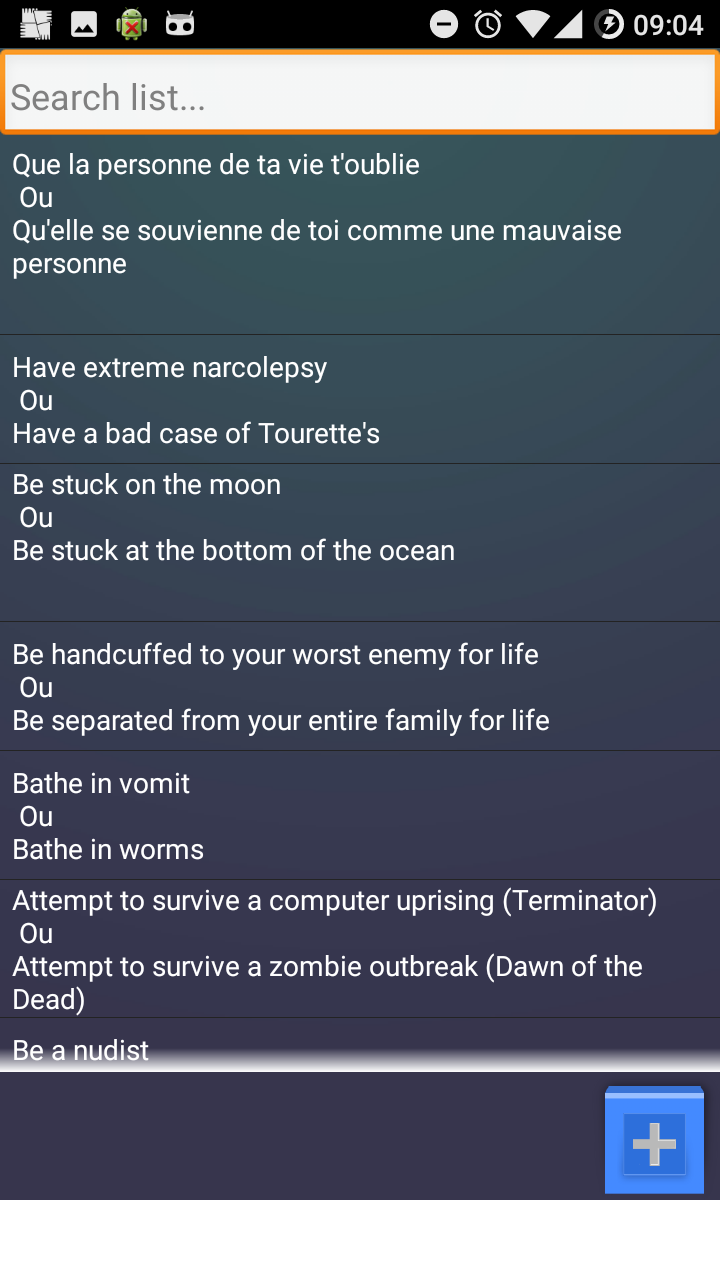The image size is (720, 1280).
Task: Tap the Search list input field
Action: (360, 93)
